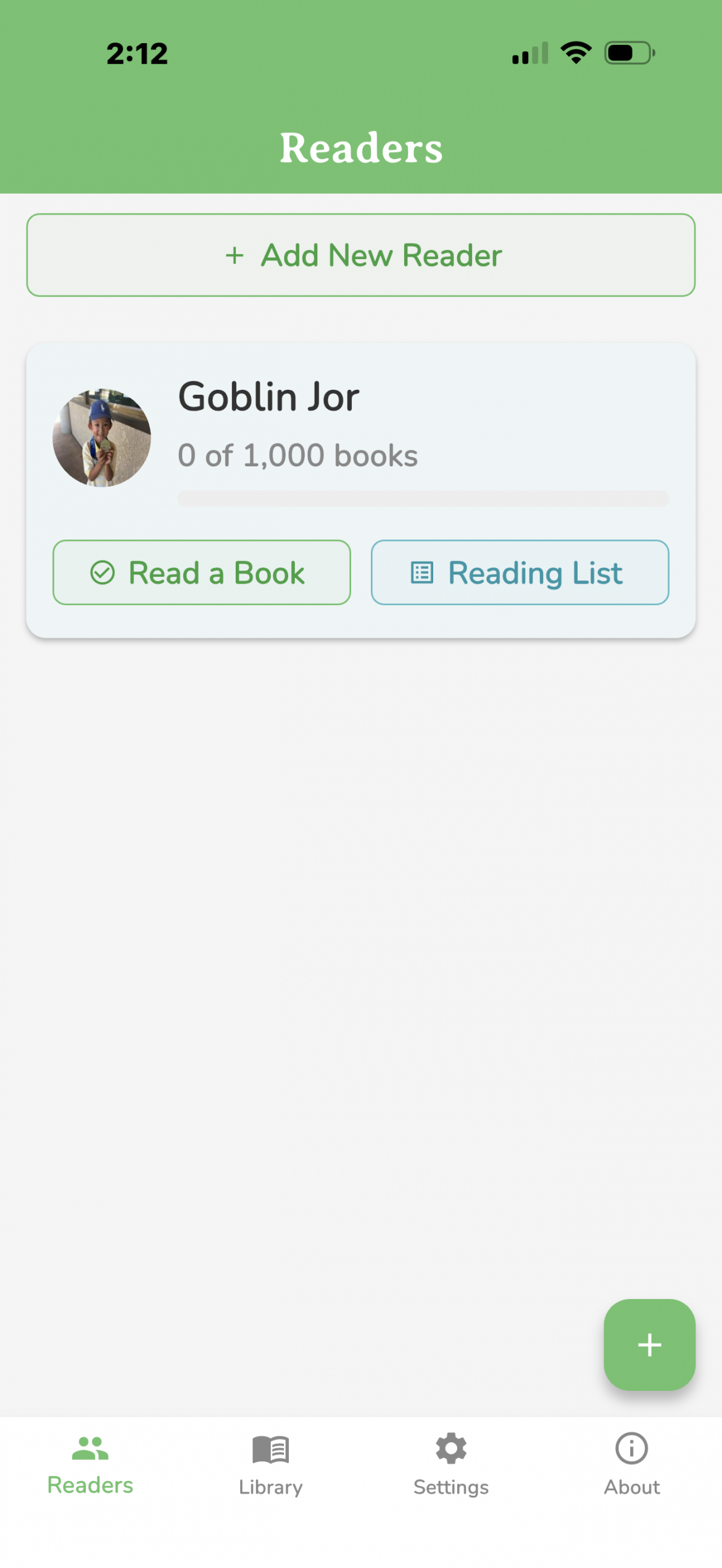
Task: Select the Readers tab
Action: click(x=90, y=1465)
